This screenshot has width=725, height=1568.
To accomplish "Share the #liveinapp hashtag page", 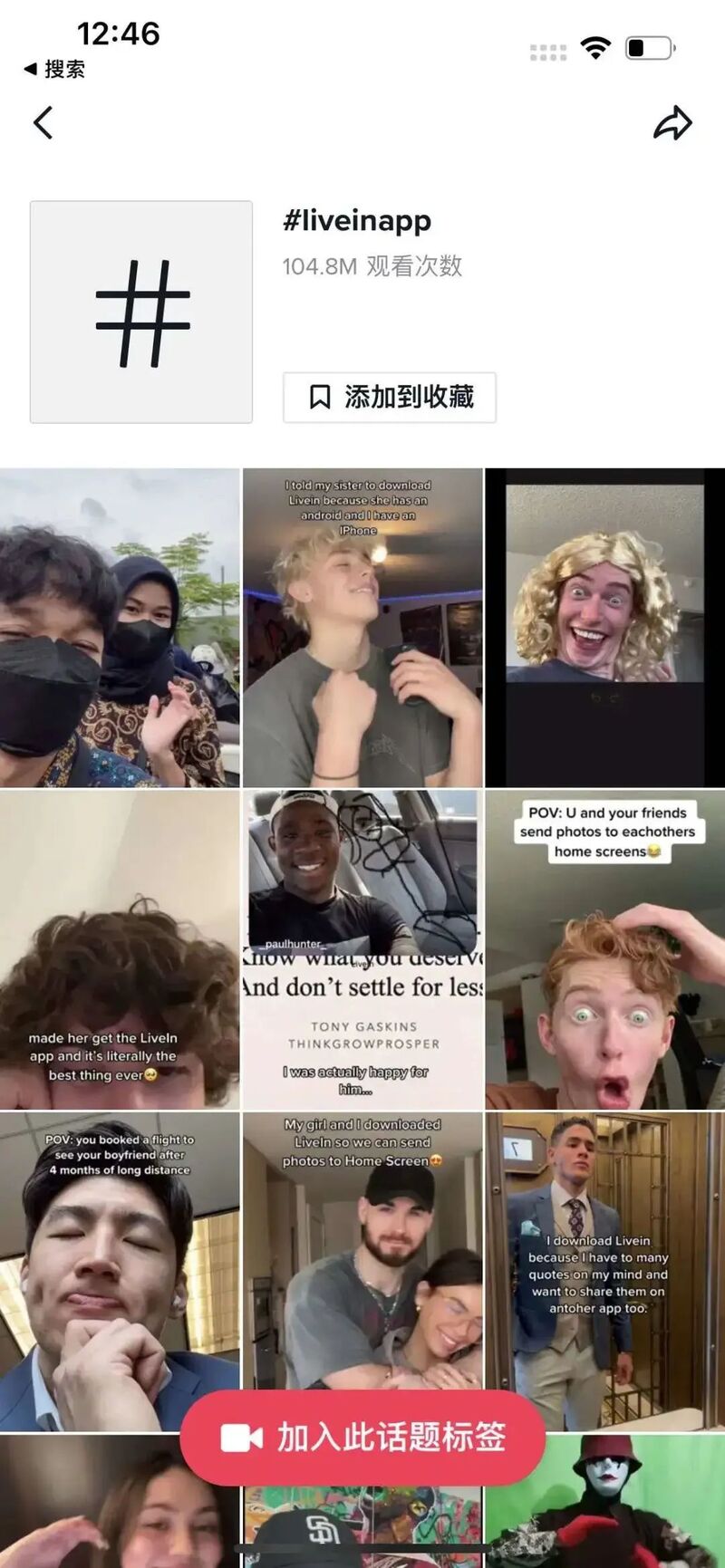I will (x=672, y=123).
